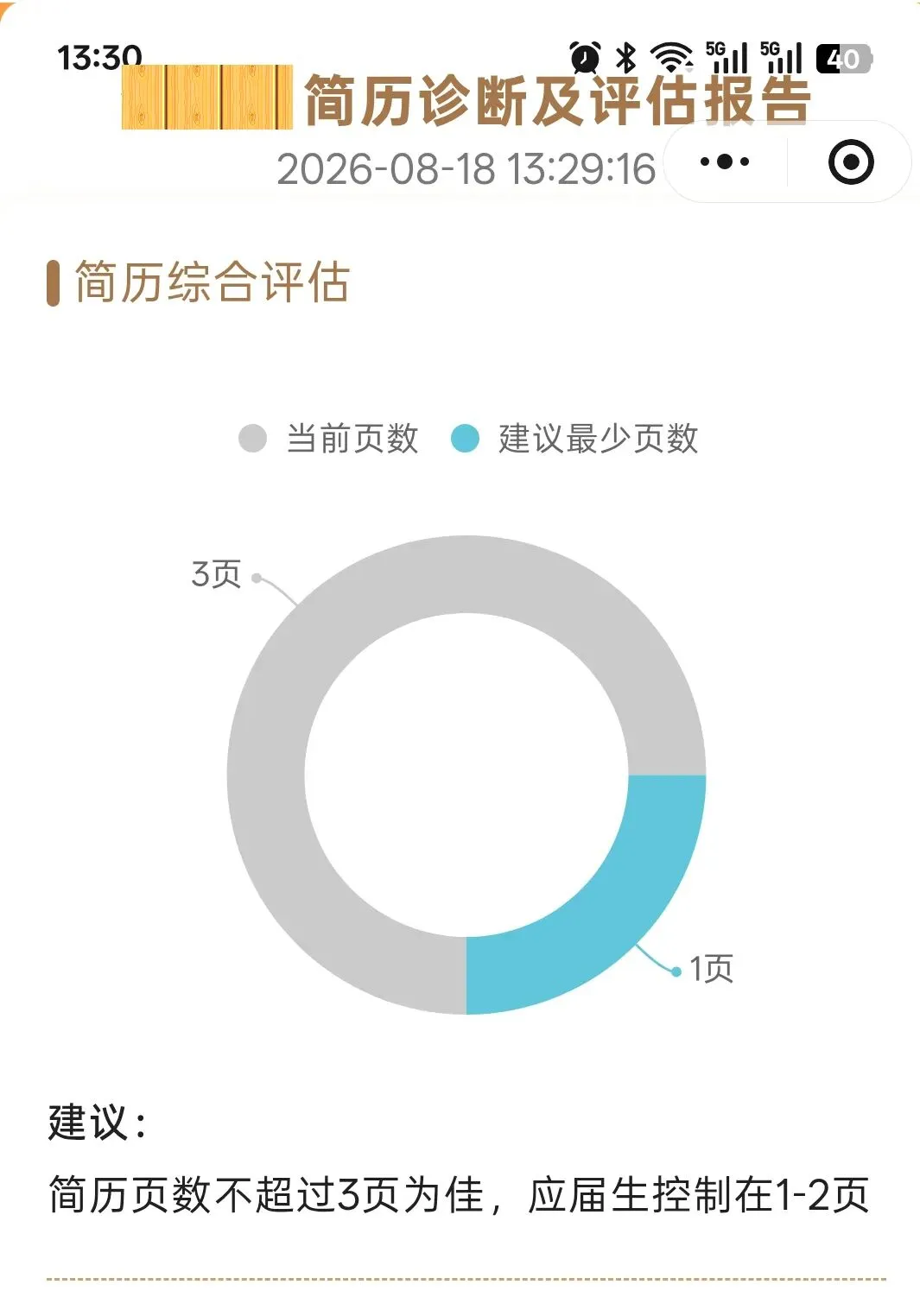Toggle the 当前页数 legend item

tap(328, 439)
